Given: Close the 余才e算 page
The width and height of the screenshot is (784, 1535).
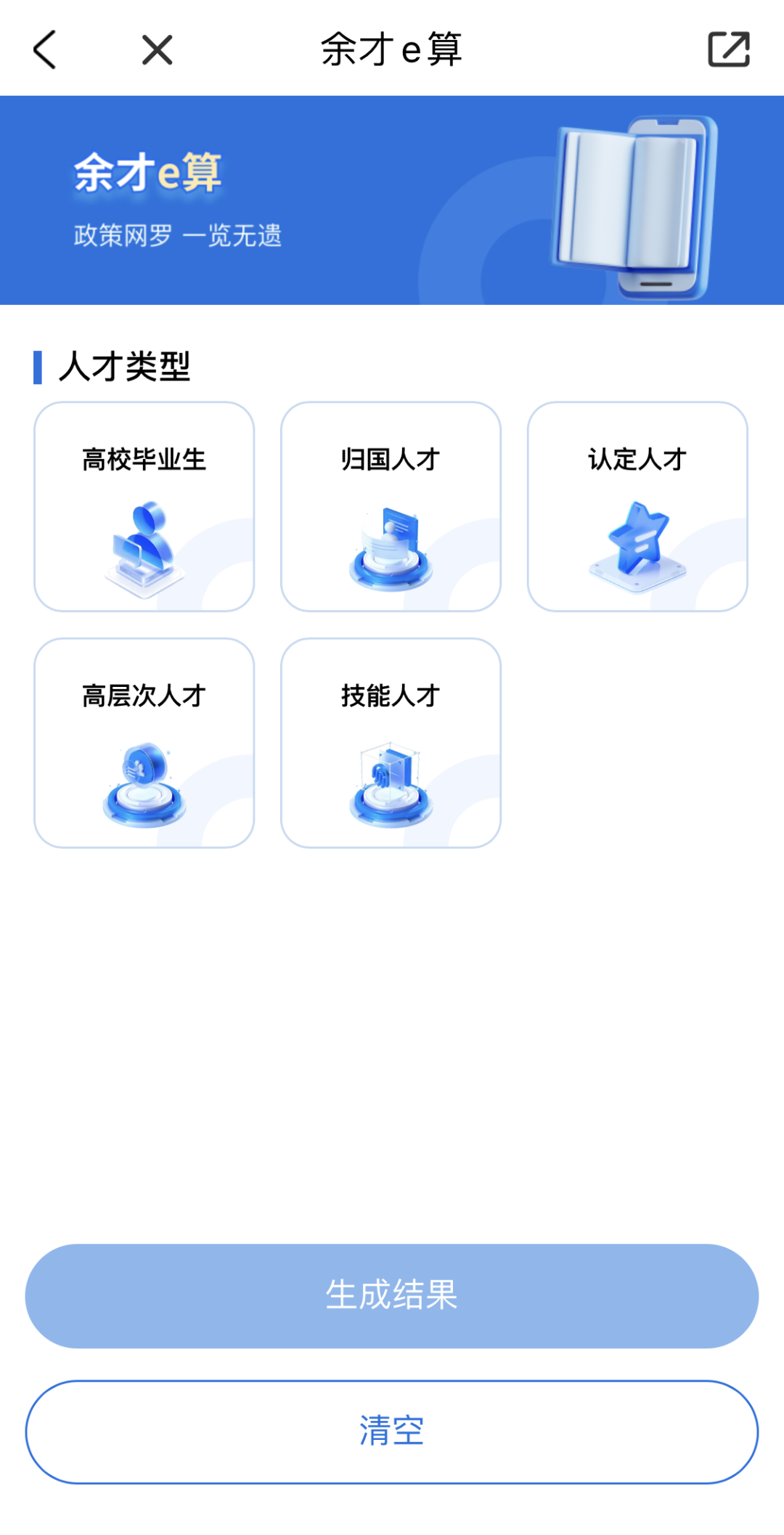Looking at the screenshot, I should pos(157,50).
